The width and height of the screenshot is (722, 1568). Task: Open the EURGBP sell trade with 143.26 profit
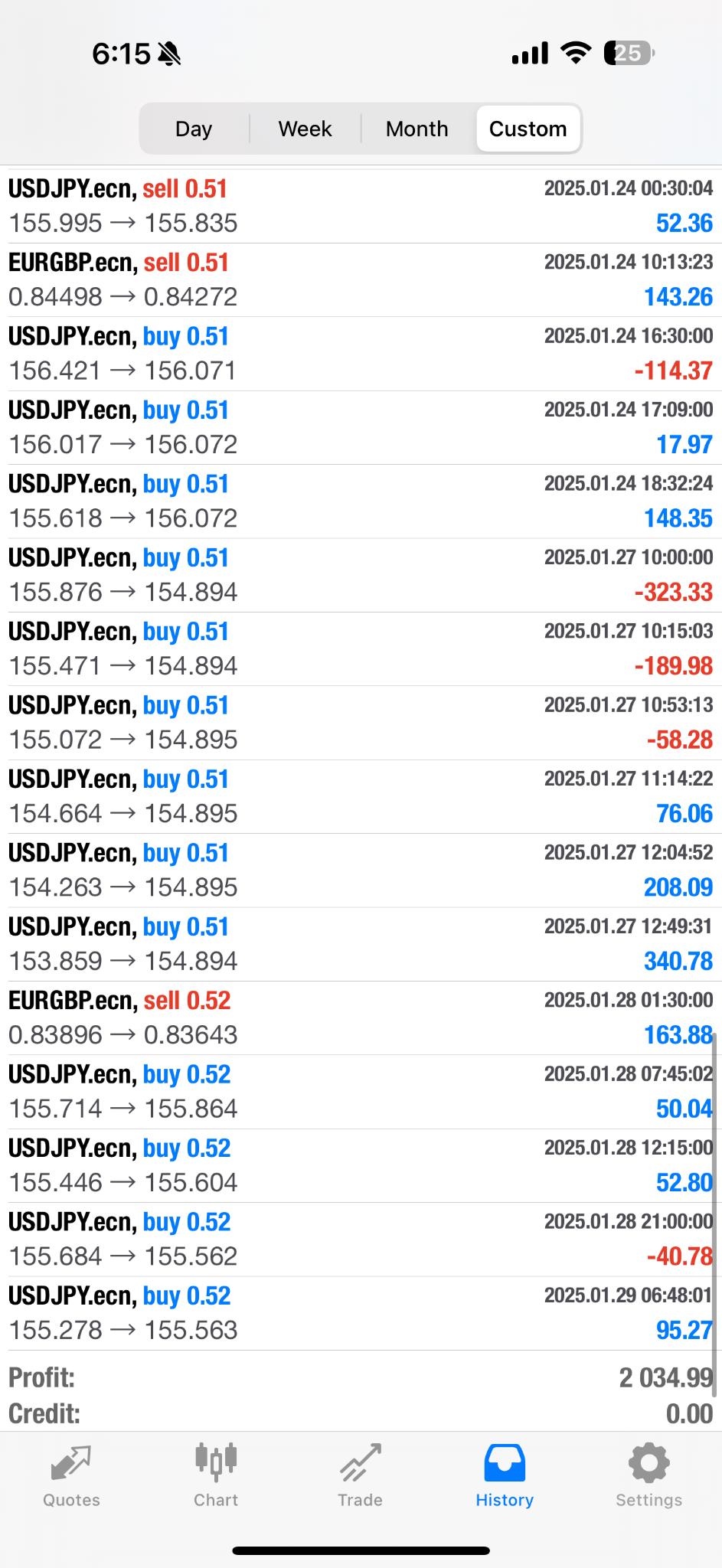coord(361,279)
